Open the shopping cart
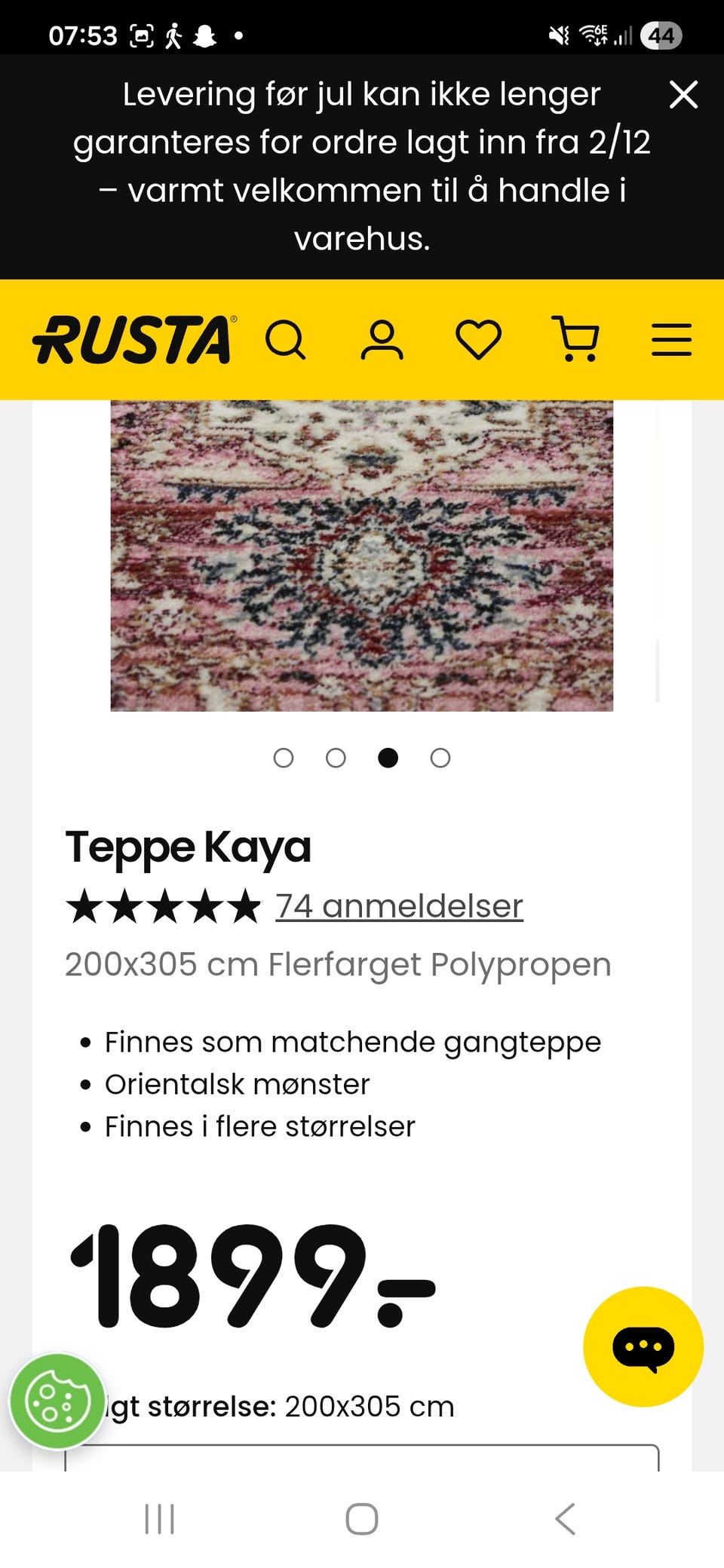This screenshot has width=724, height=1568. coord(575,341)
